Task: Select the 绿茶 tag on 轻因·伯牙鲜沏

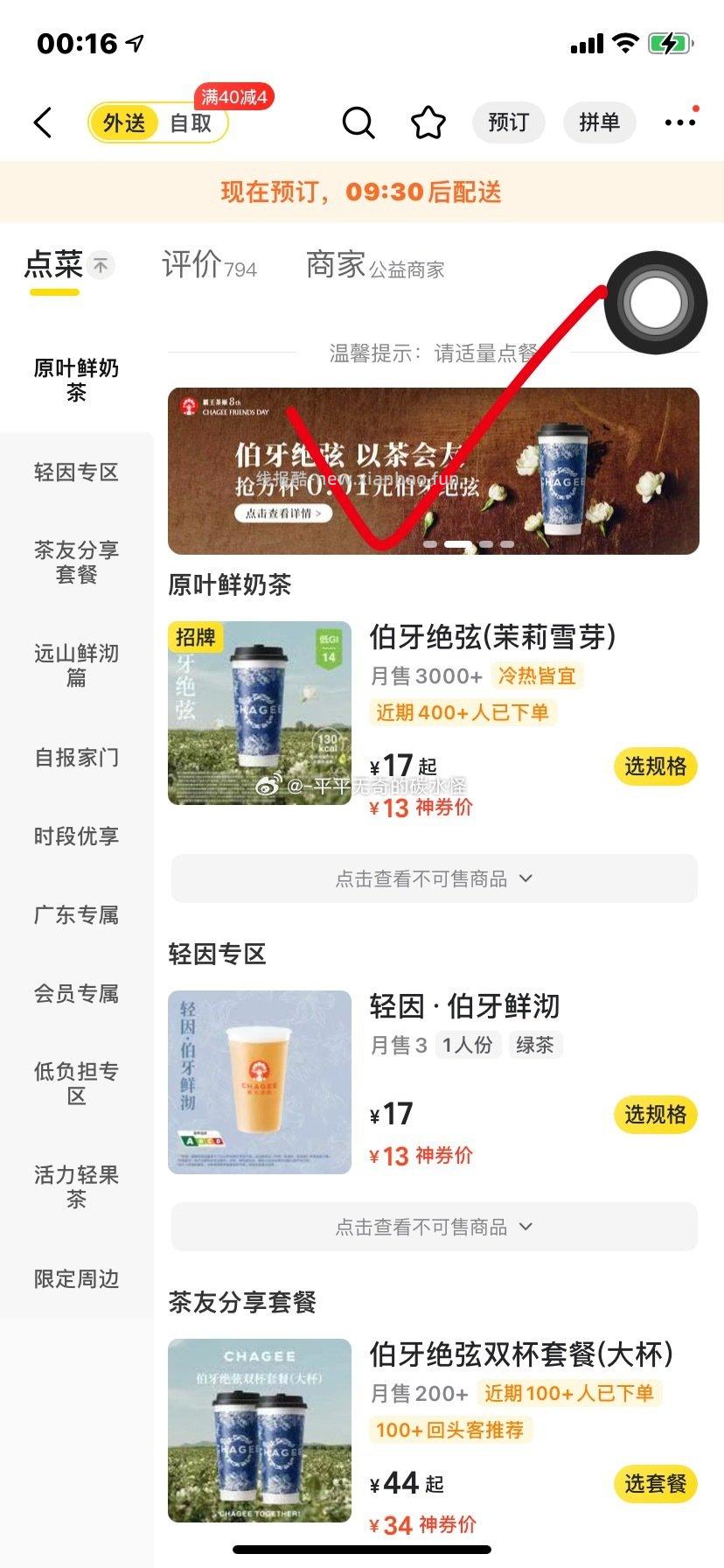Action: click(536, 1045)
